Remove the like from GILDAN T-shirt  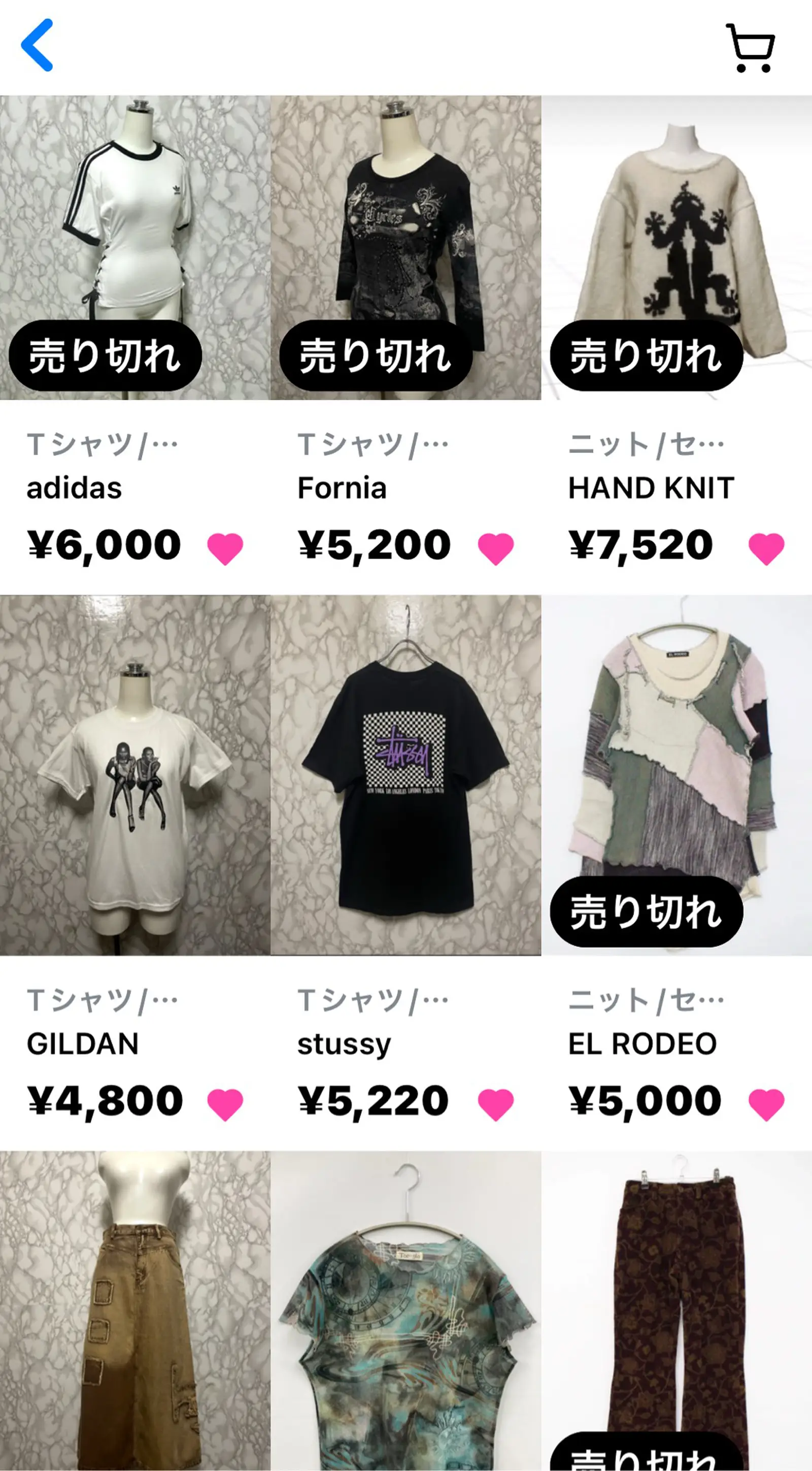(225, 1104)
